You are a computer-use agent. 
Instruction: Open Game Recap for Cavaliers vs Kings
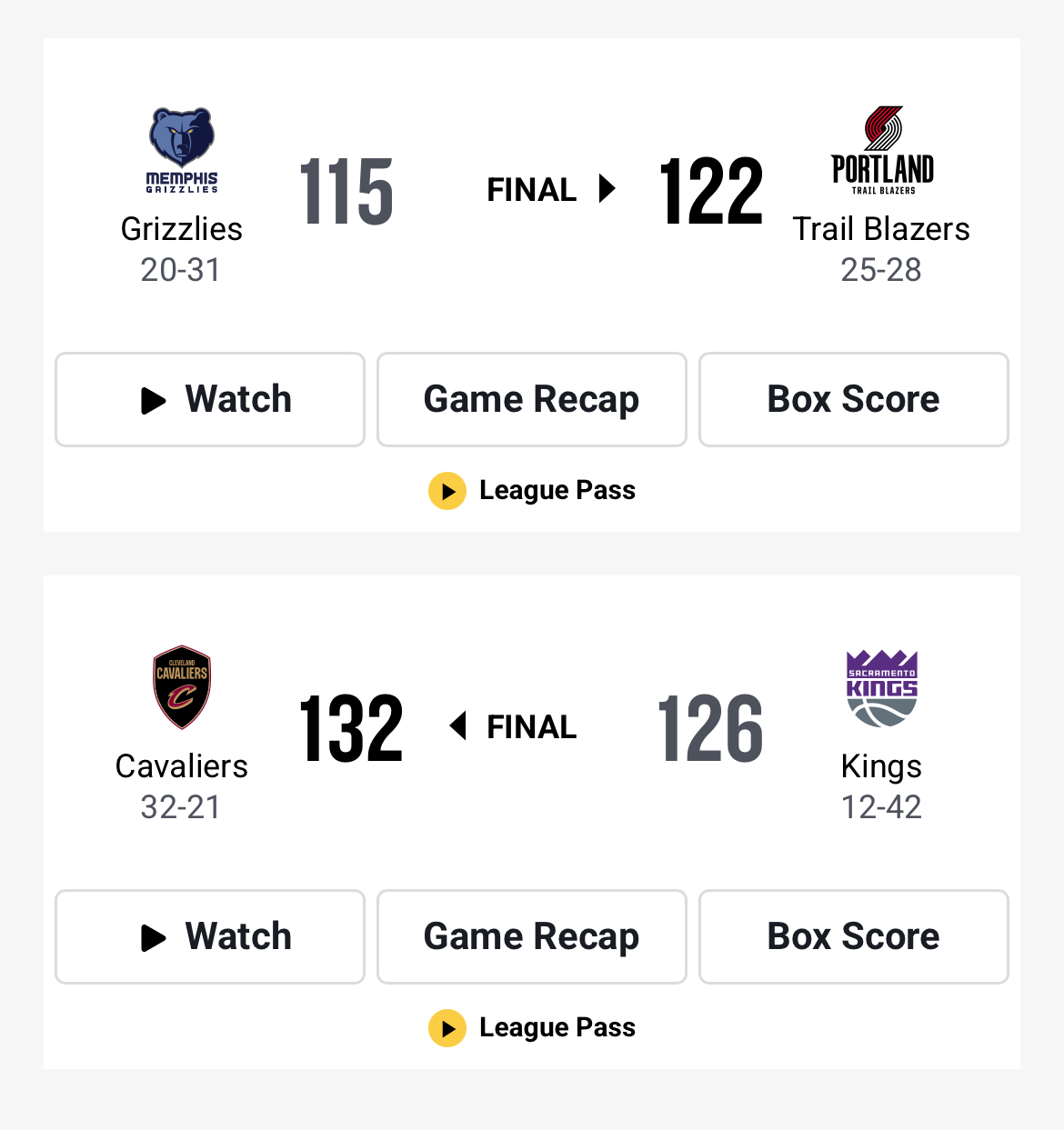pos(532,937)
